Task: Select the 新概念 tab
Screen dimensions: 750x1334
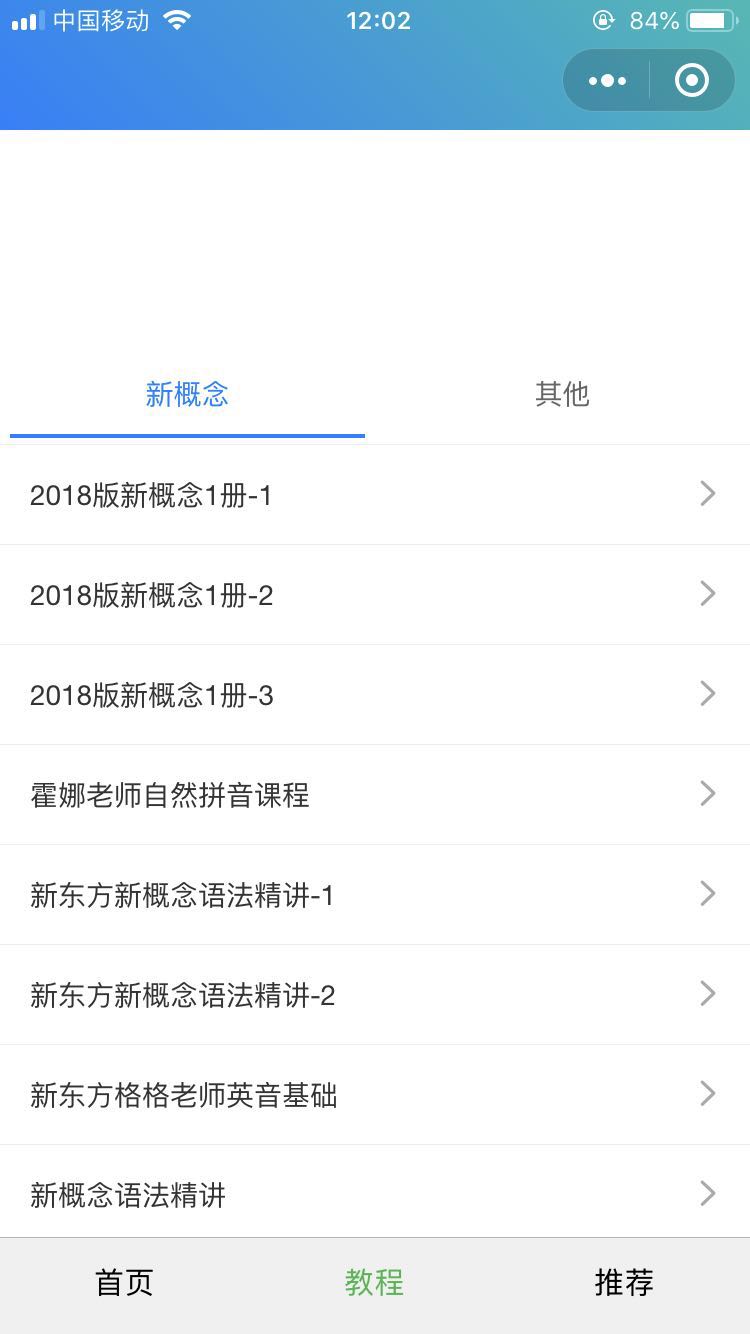Action: [187, 395]
